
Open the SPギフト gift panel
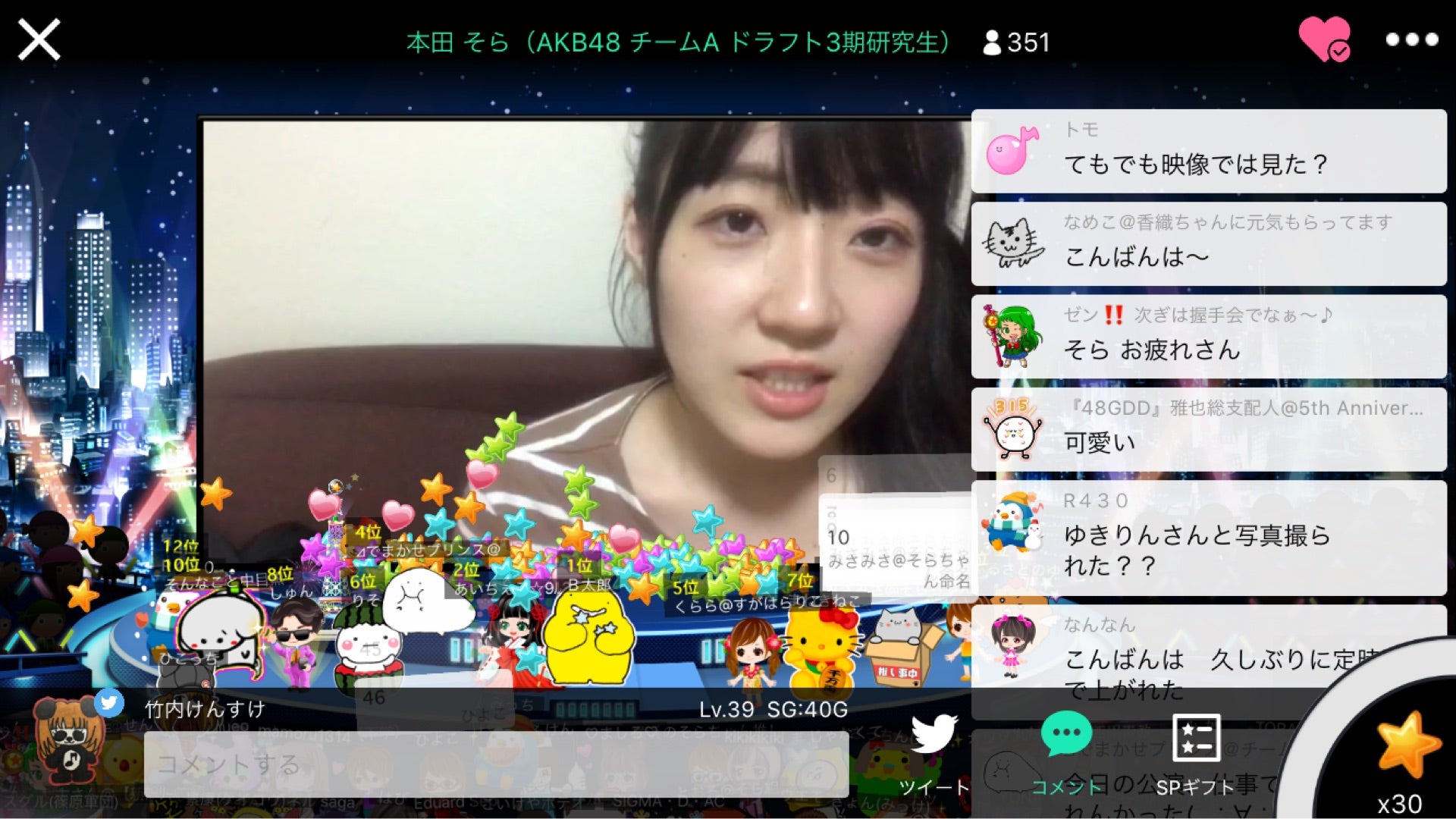[x=1195, y=752]
